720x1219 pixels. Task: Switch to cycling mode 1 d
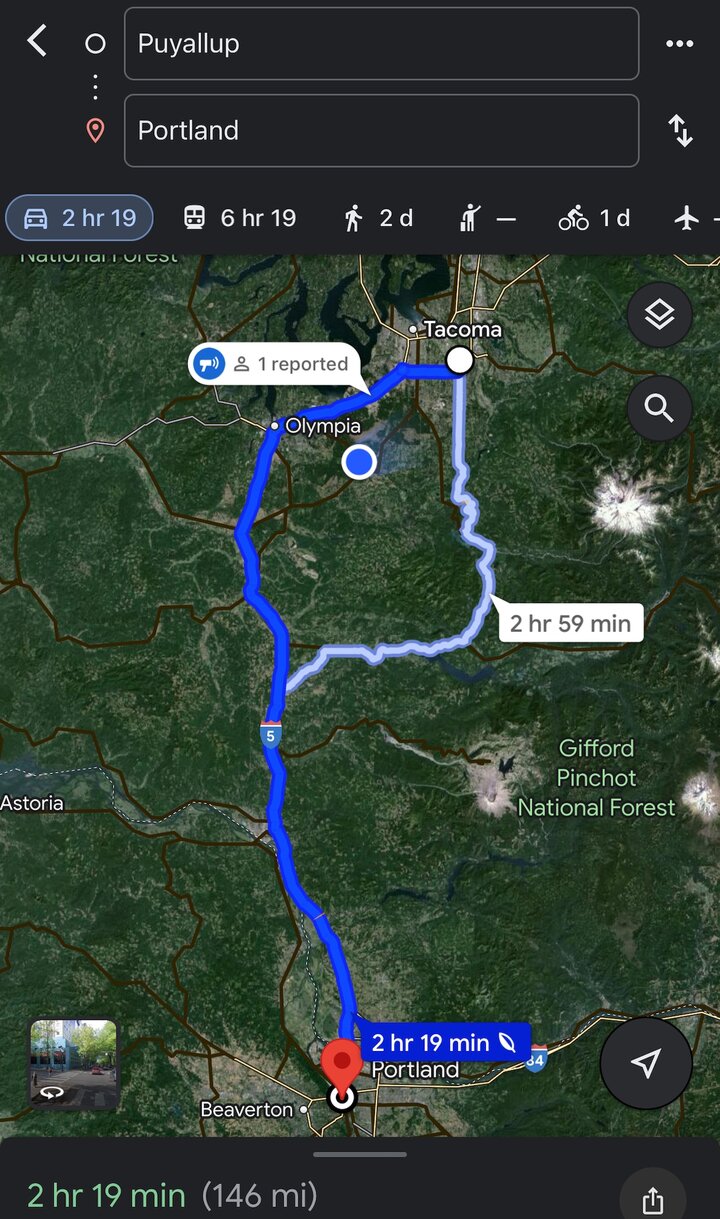click(x=594, y=218)
